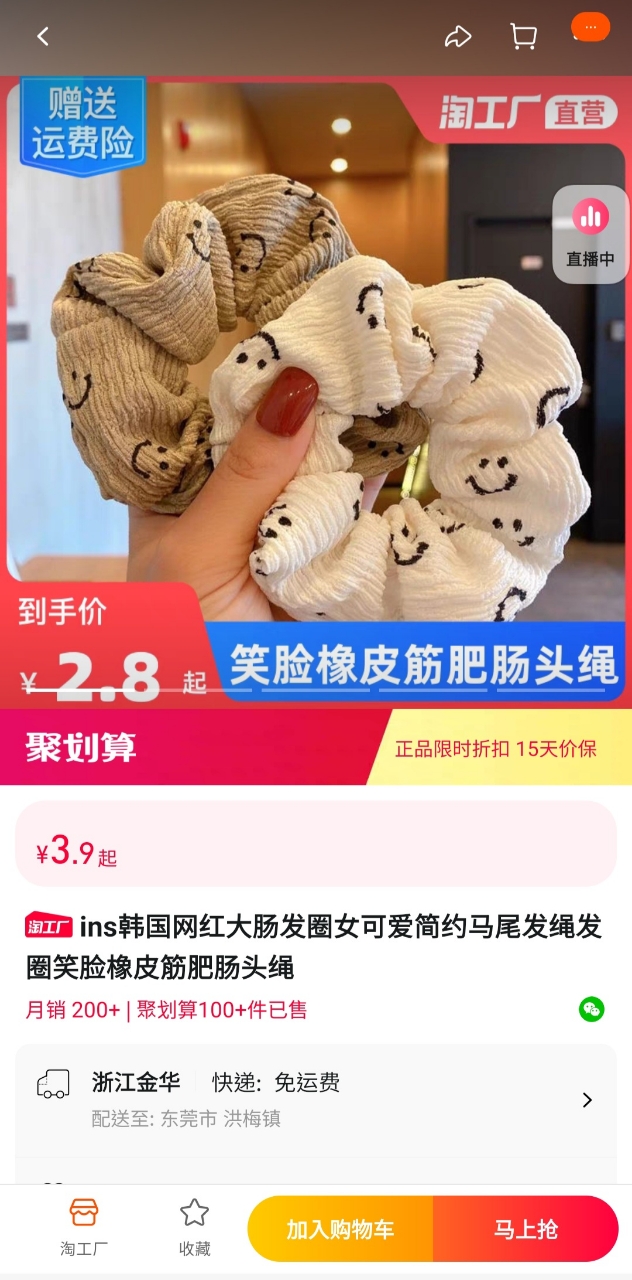Open the shopping cart icon
This screenshot has width=632, height=1280.
523,37
